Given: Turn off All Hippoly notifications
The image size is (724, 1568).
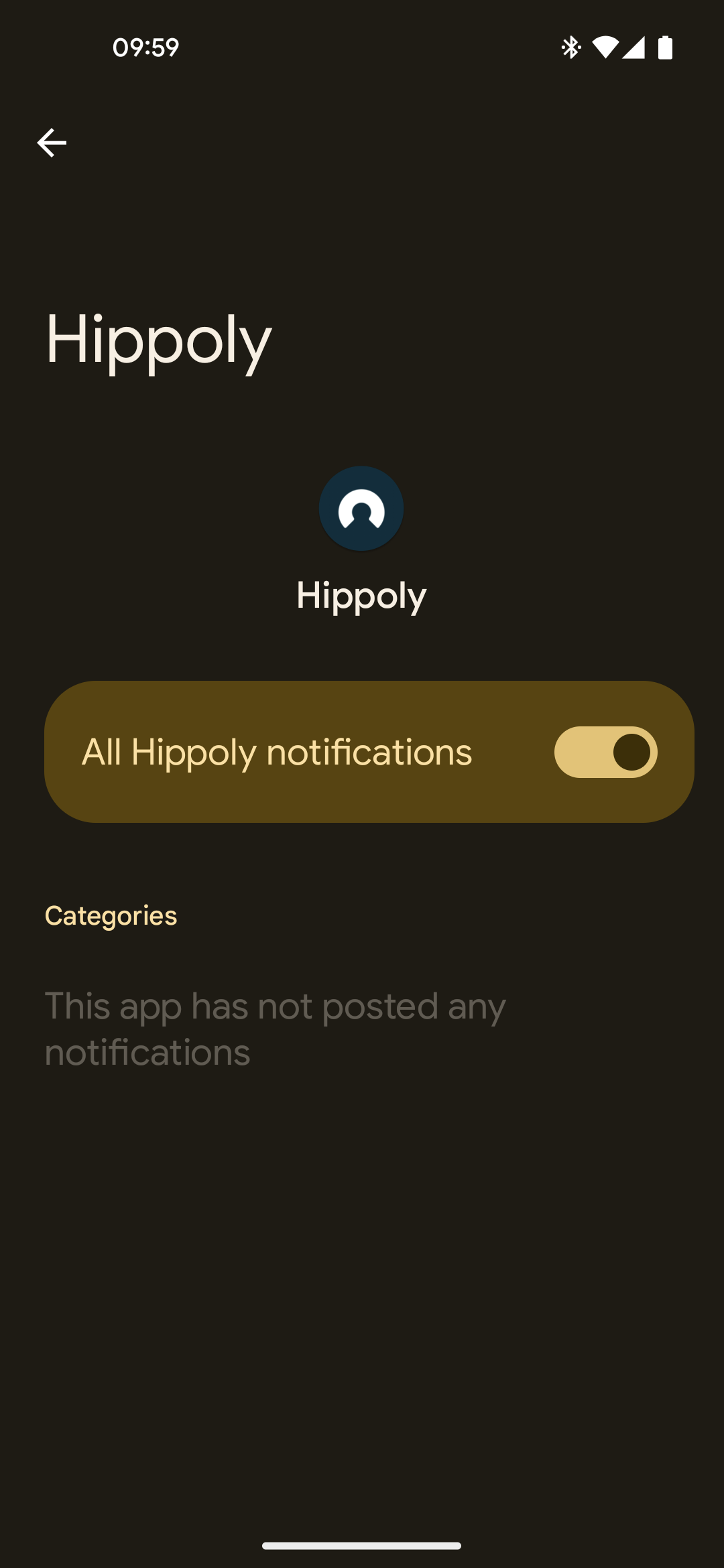Looking at the screenshot, I should pyautogui.click(x=605, y=752).
